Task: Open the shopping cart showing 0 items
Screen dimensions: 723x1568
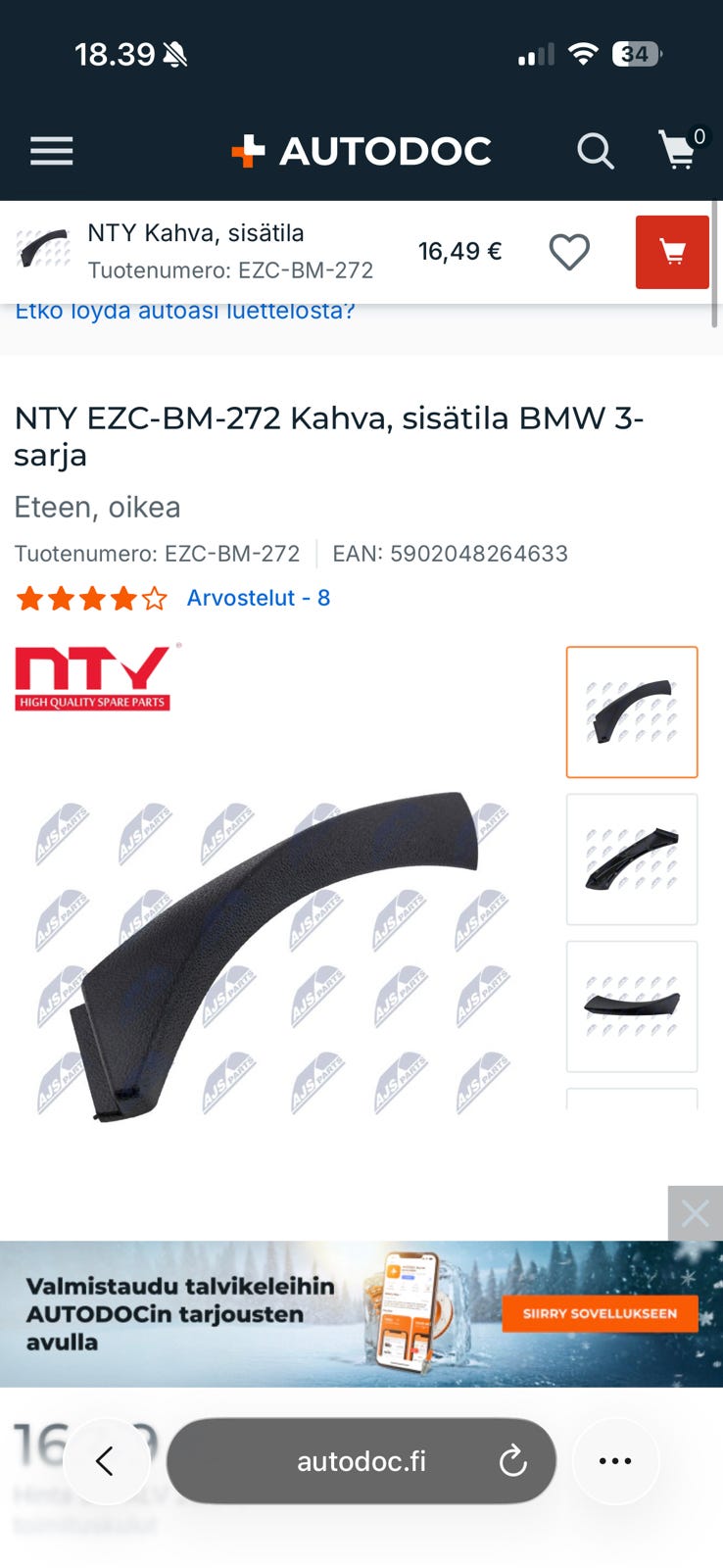Action: coord(678,151)
